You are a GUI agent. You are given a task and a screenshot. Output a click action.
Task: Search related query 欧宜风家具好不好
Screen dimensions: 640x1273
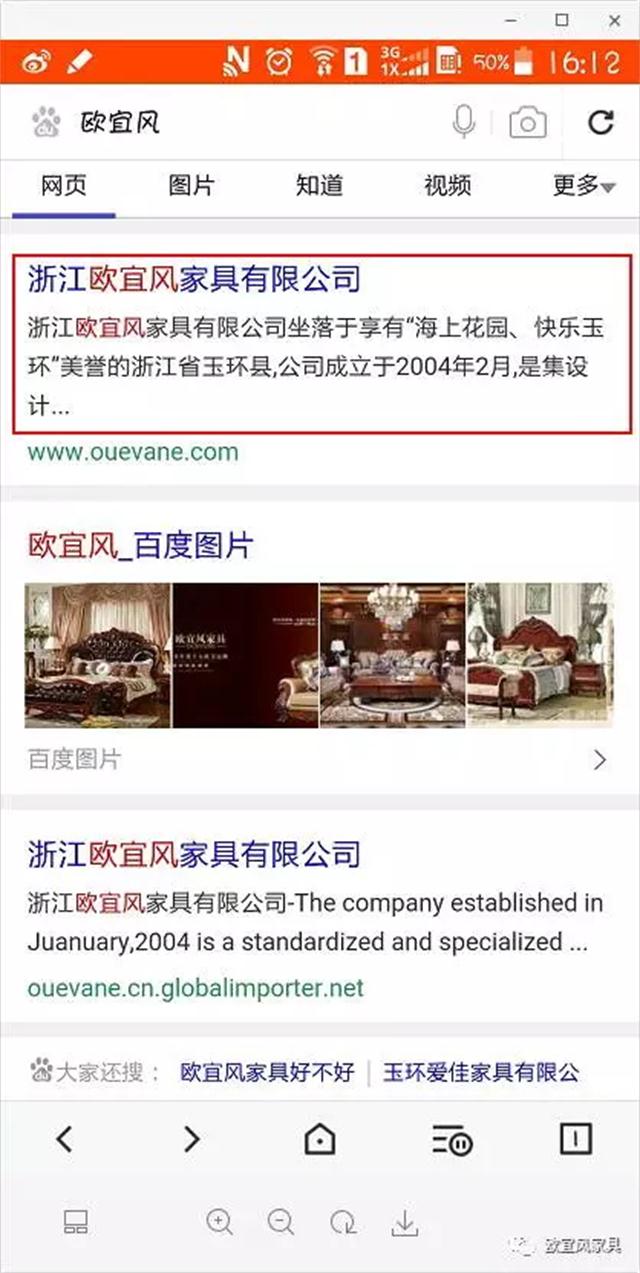pos(267,1073)
